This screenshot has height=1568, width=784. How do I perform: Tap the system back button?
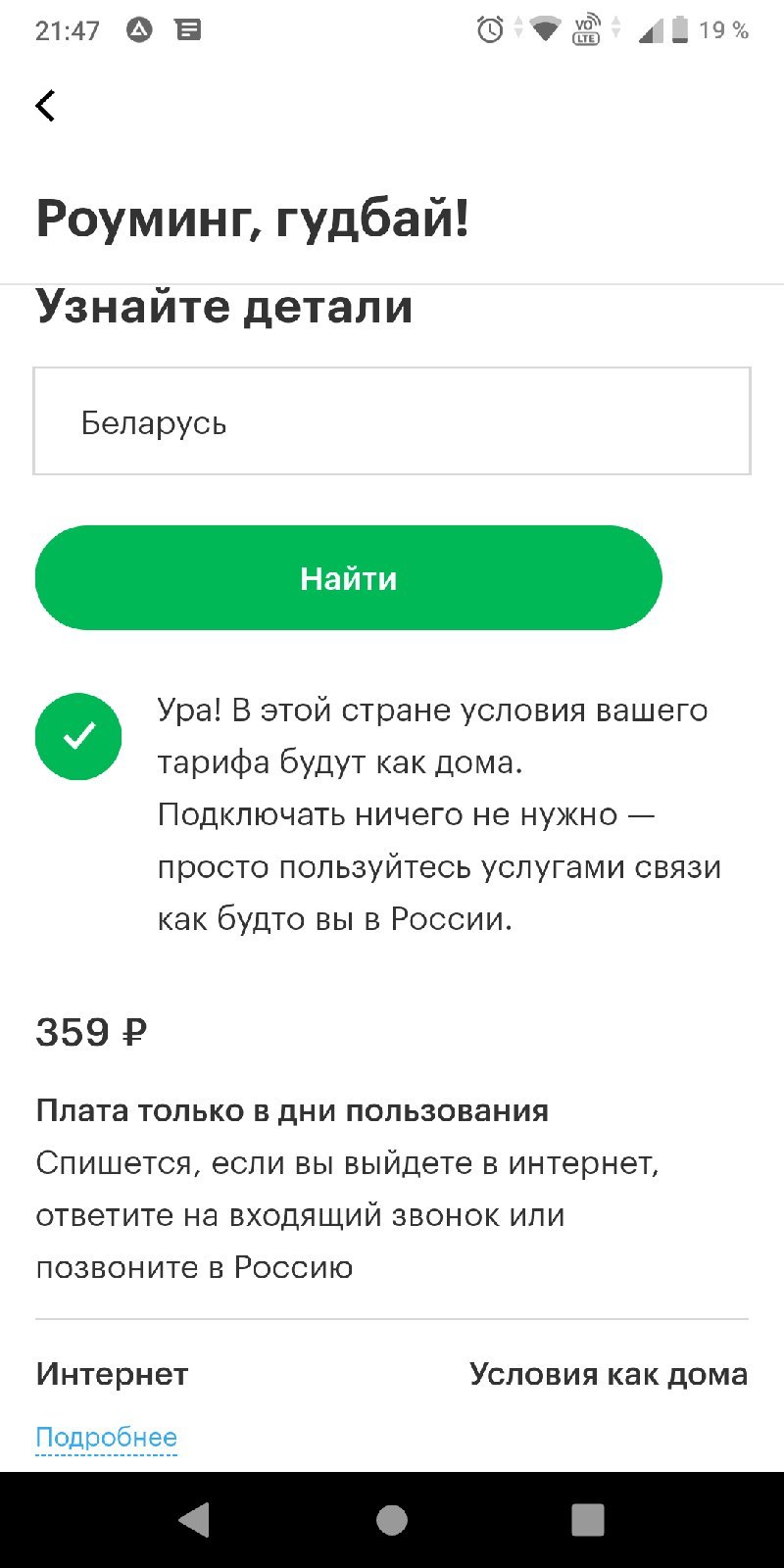tap(195, 1520)
